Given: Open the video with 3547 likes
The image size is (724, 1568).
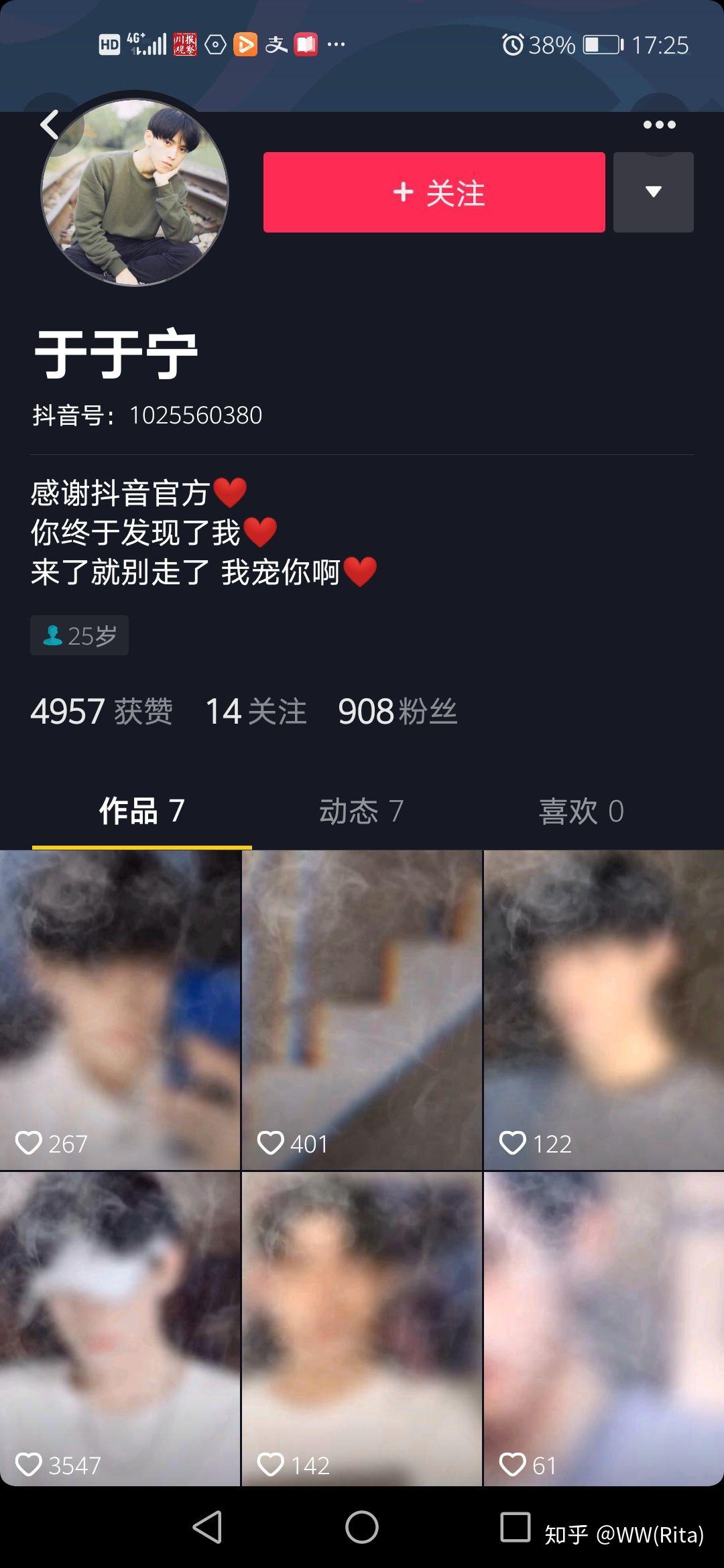Looking at the screenshot, I should 120,1328.
